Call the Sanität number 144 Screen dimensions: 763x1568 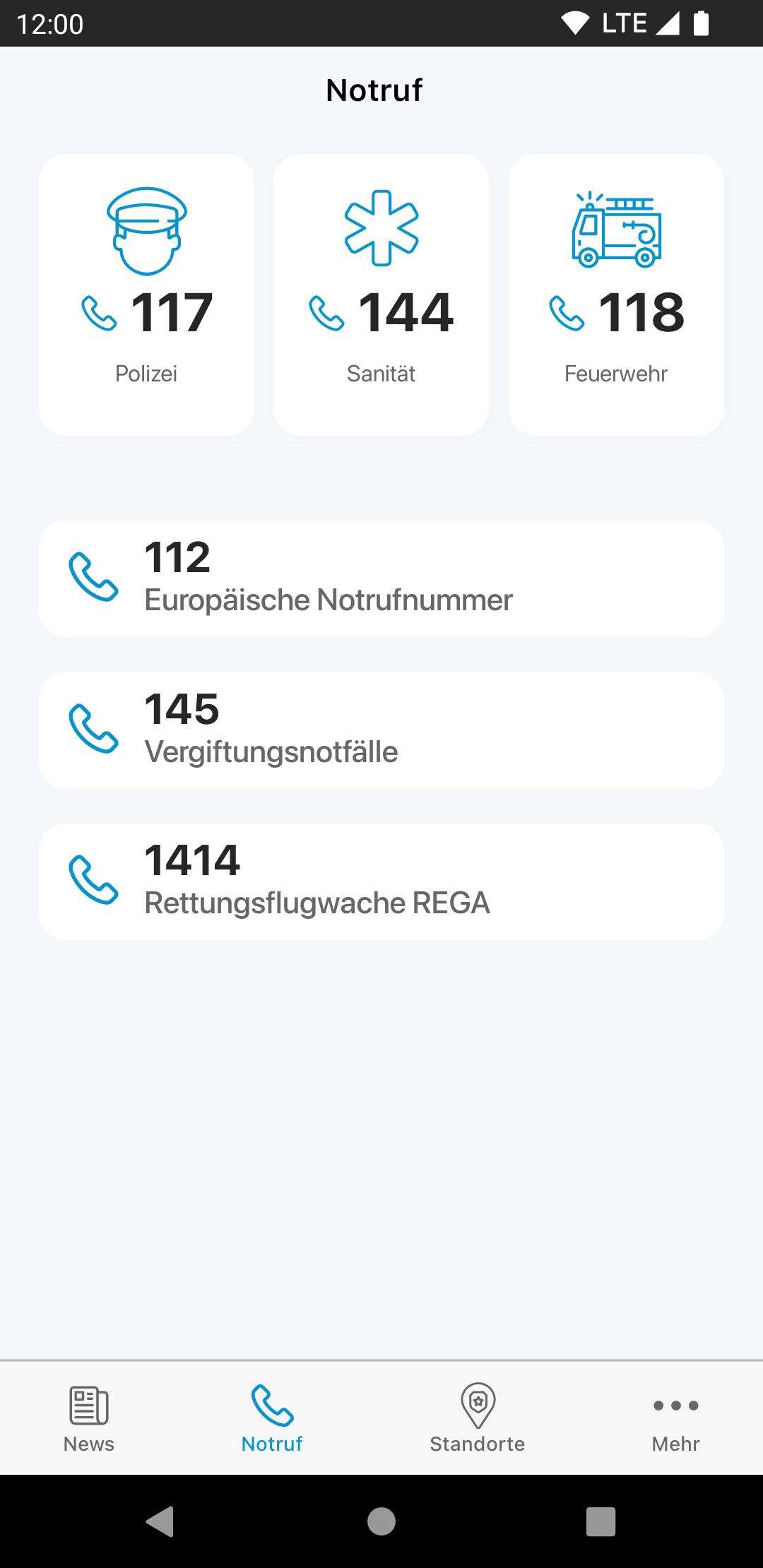click(x=381, y=295)
